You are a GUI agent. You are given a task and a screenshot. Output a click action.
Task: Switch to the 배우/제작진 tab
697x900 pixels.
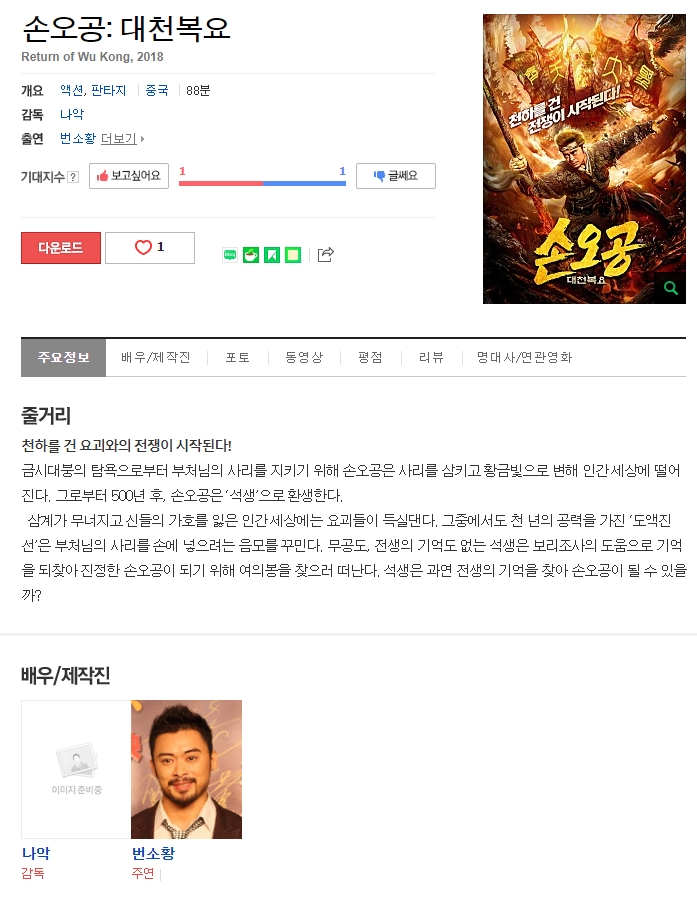coord(155,358)
